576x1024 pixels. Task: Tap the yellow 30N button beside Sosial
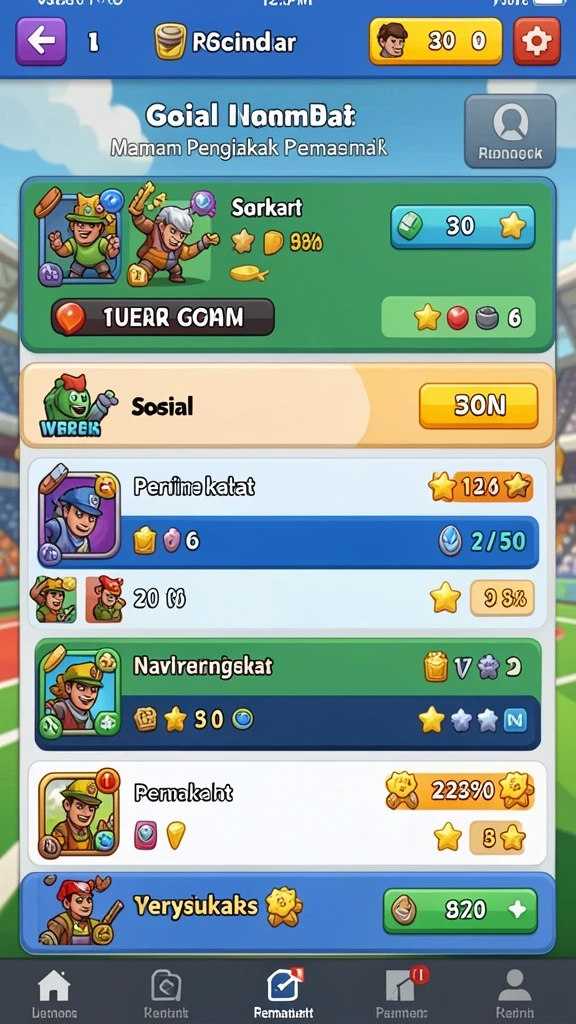[479, 406]
